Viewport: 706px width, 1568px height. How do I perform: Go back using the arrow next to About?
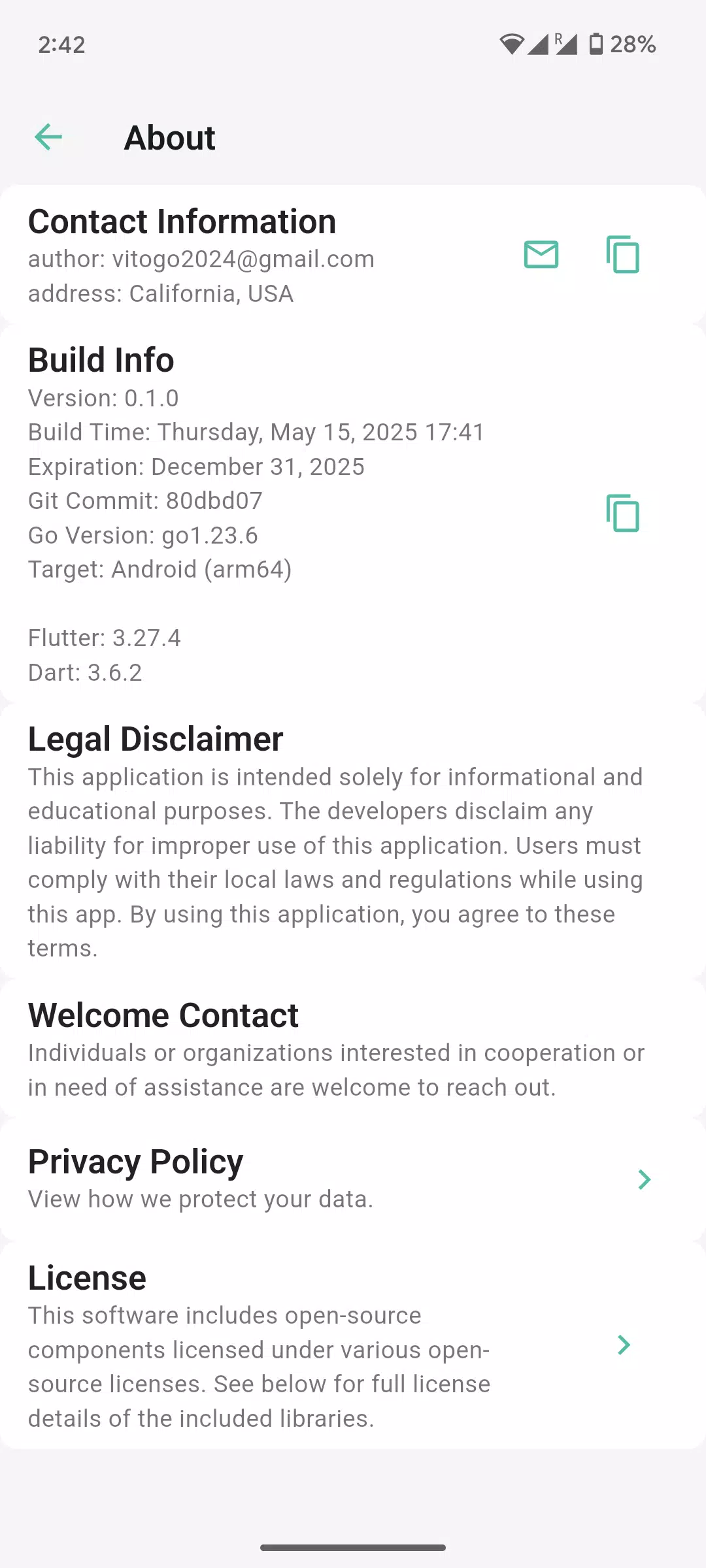click(x=48, y=137)
